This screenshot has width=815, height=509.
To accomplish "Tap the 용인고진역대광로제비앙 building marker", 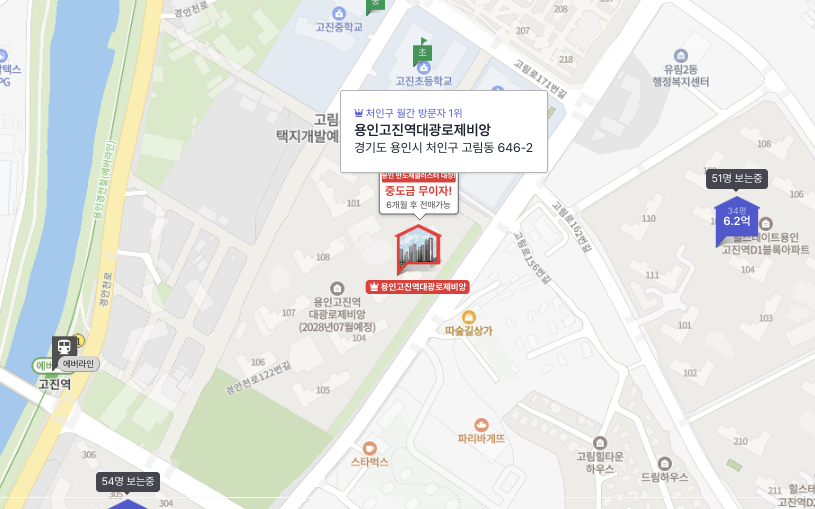I will click(418, 250).
